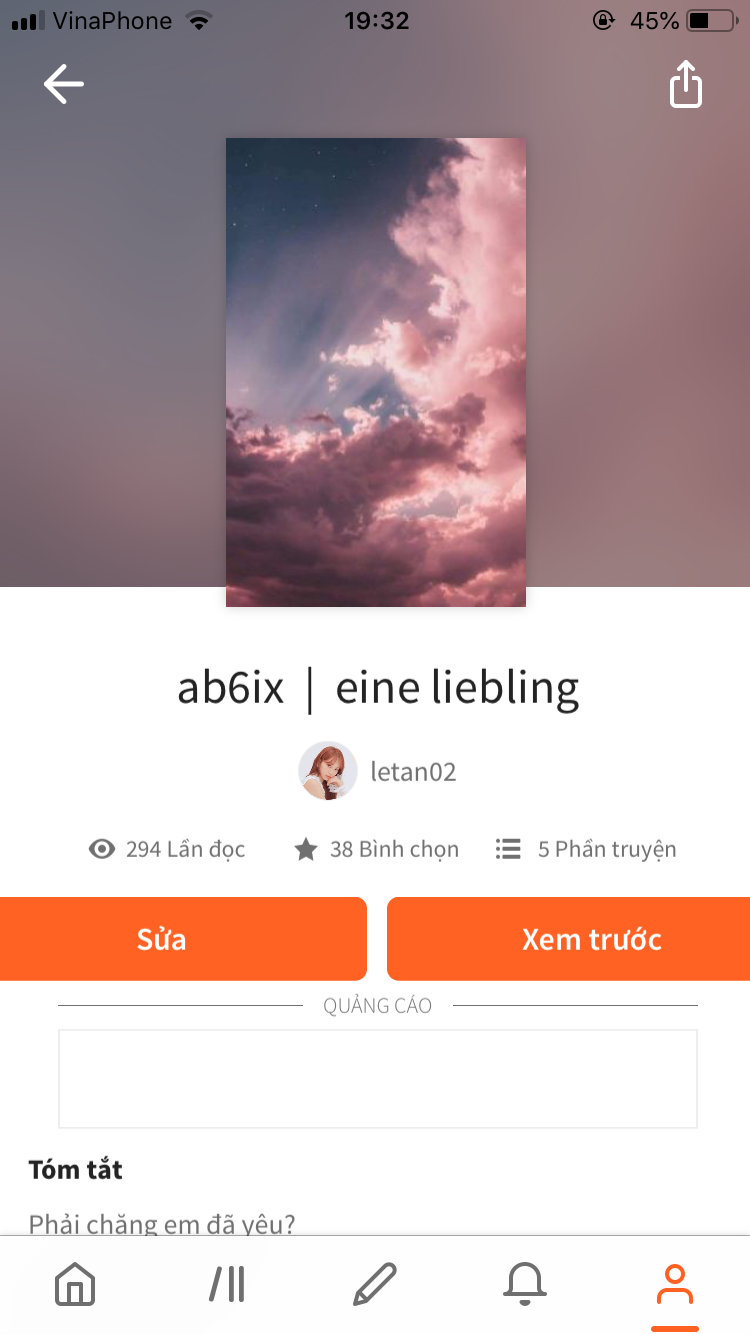Image resolution: width=750 pixels, height=1334 pixels.
Task: Open the notifications bell tab
Action: click(525, 1283)
